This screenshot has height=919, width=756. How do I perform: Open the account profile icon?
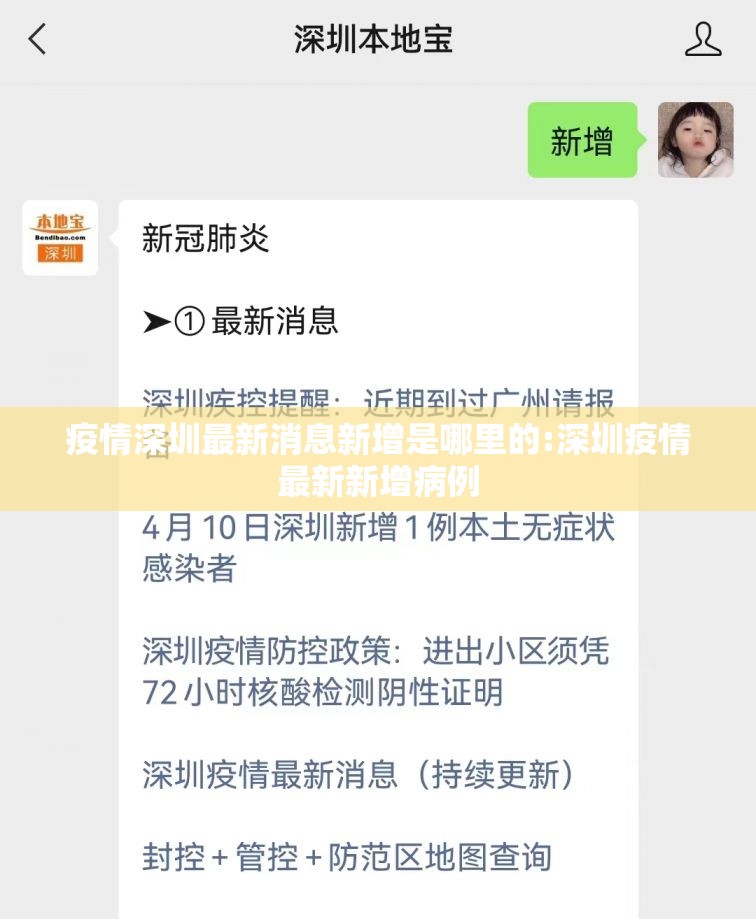point(702,40)
